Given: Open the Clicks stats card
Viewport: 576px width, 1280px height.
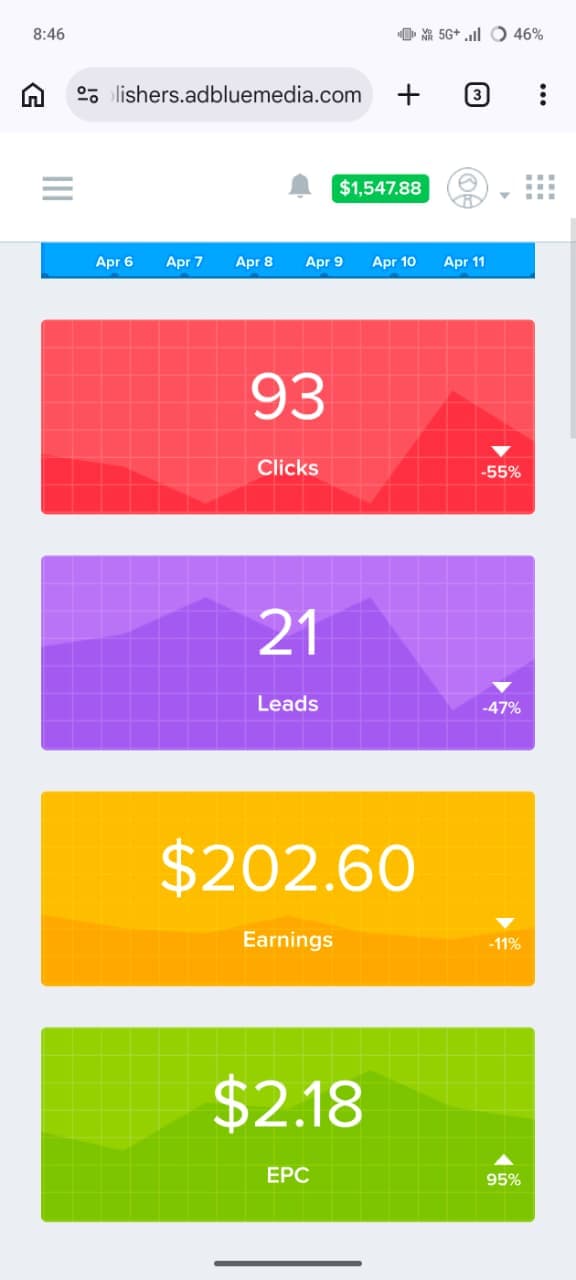Looking at the screenshot, I should (288, 417).
